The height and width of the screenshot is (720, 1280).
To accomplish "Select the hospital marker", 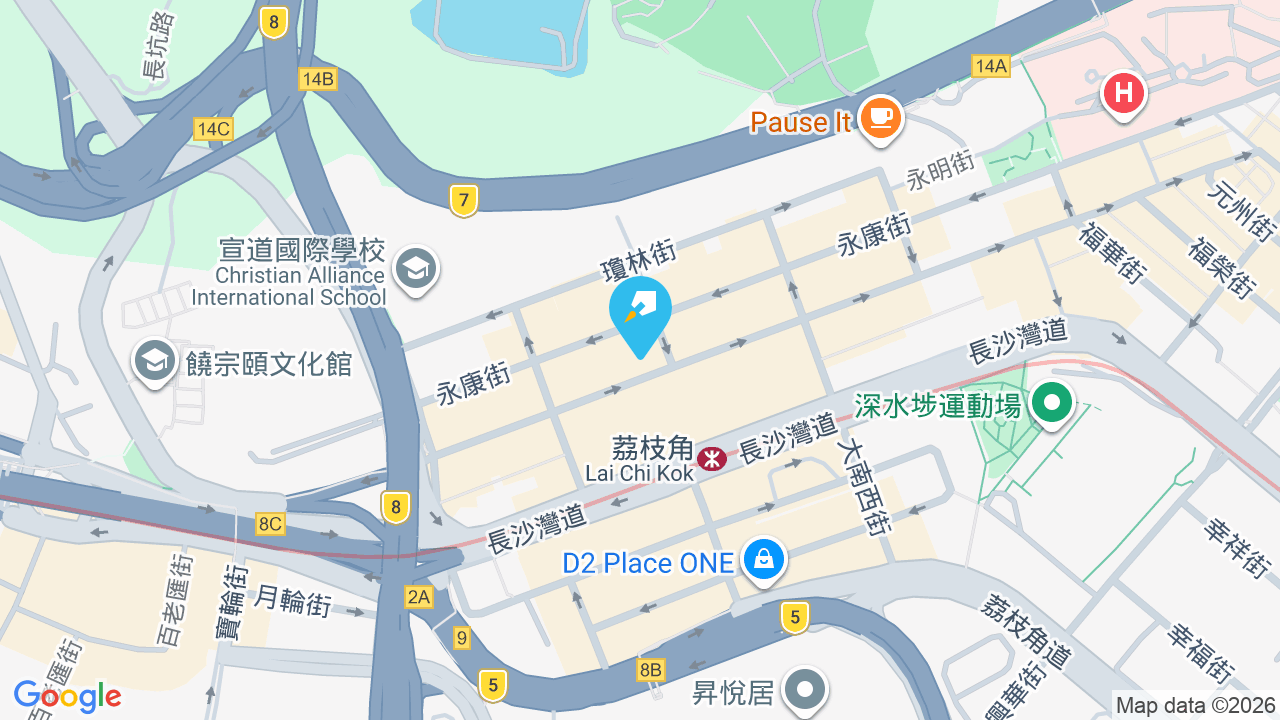I will [x=1123, y=96].
